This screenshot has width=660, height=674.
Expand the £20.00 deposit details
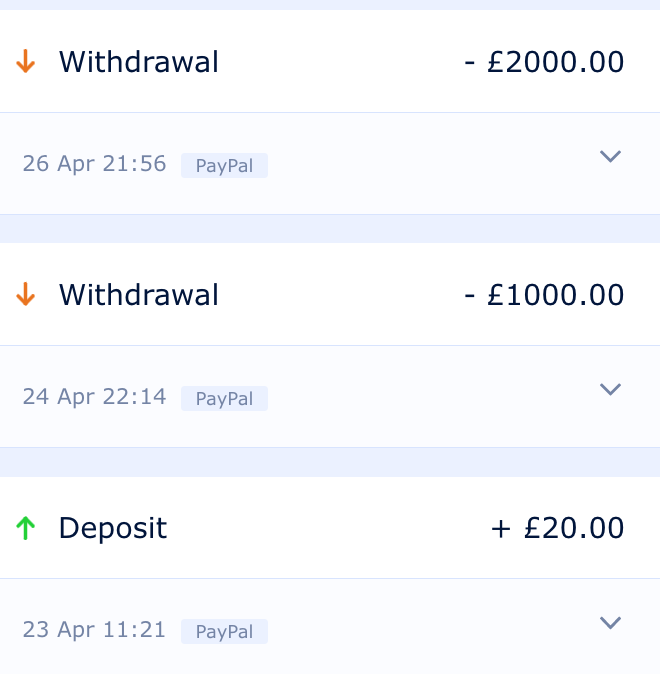click(610, 623)
